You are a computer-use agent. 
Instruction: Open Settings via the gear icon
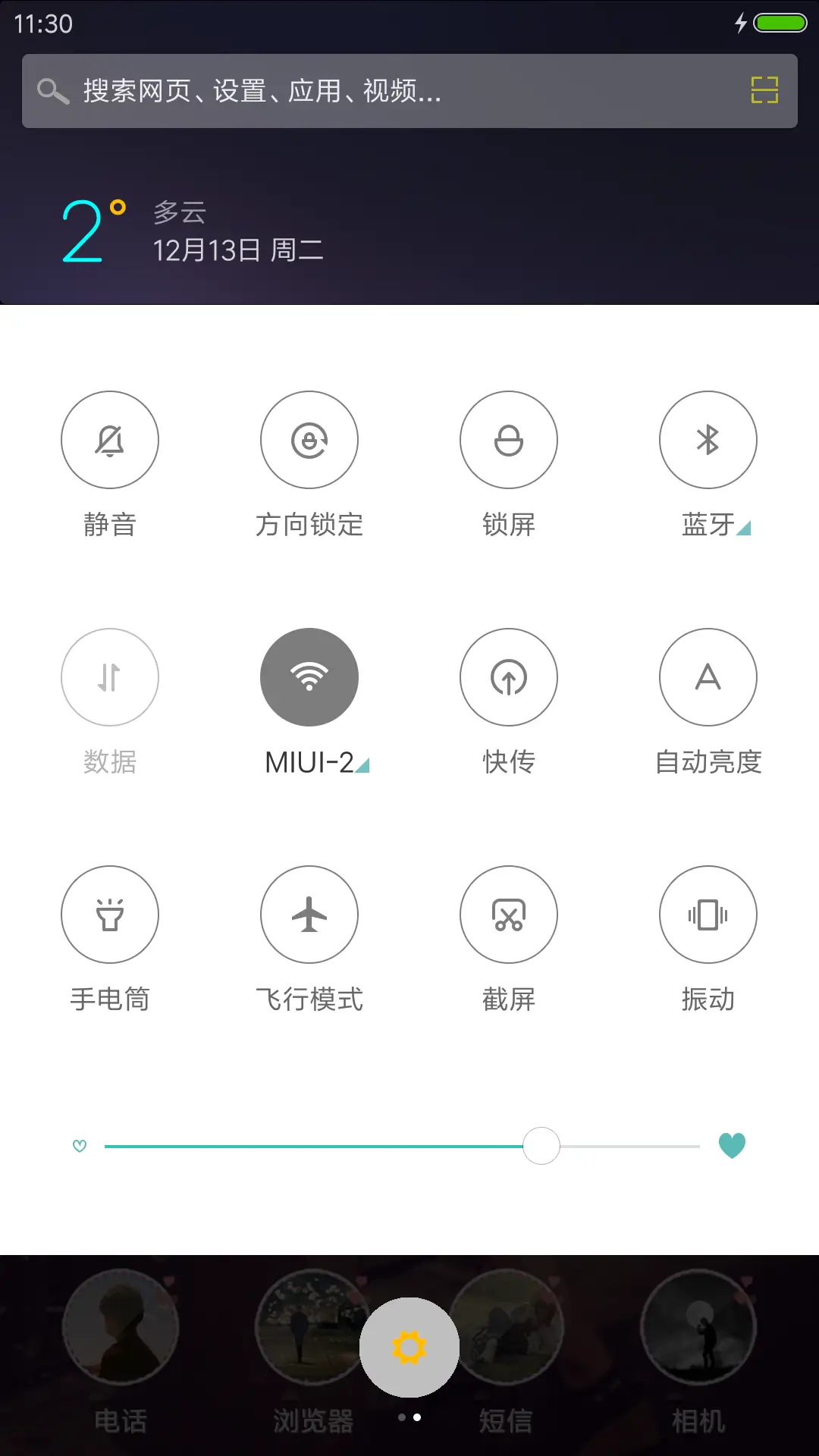click(409, 1345)
